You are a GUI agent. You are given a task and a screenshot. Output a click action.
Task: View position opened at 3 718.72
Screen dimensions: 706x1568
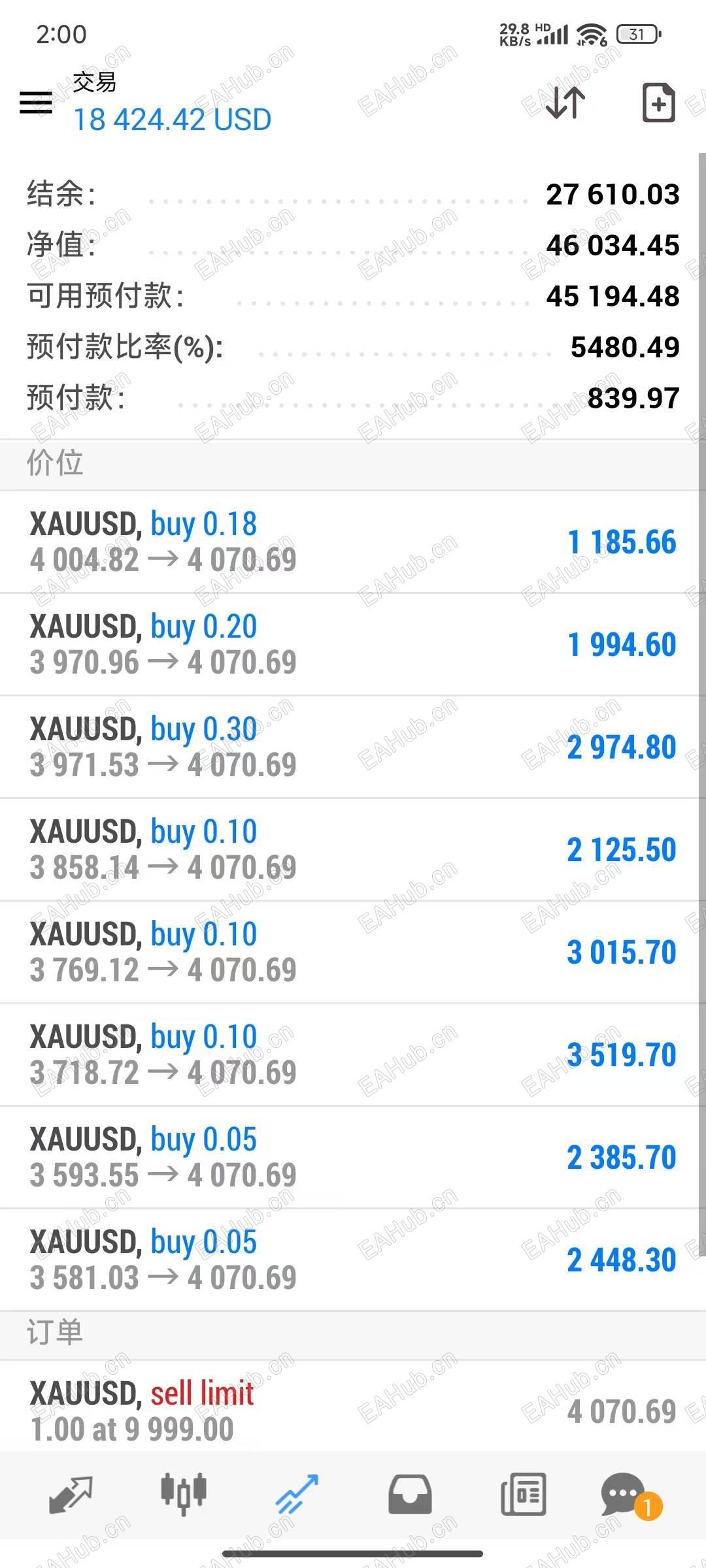pyautogui.click(x=353, y=1054)
